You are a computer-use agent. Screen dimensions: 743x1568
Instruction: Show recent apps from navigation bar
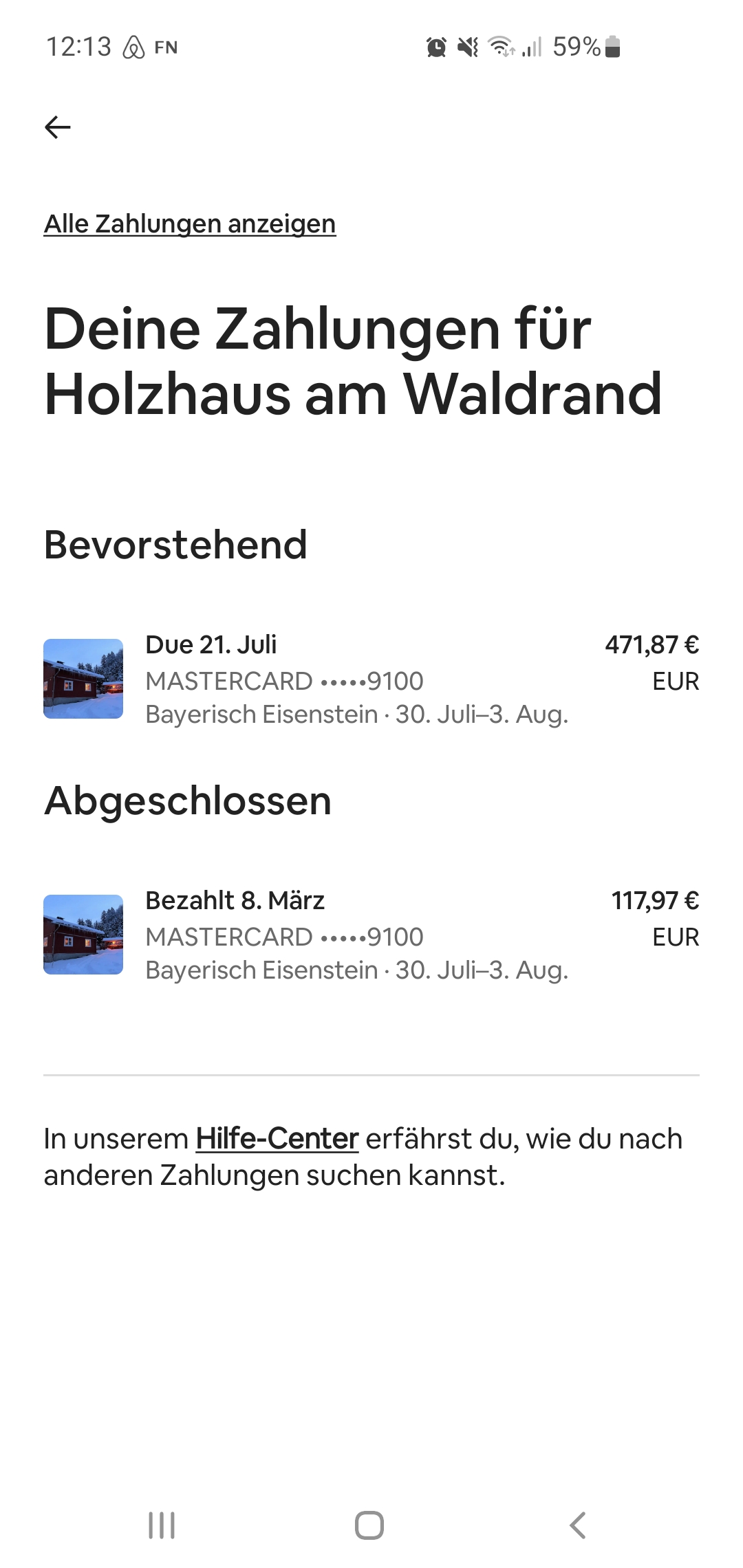pyautogui.click(x=162, y=1525)
